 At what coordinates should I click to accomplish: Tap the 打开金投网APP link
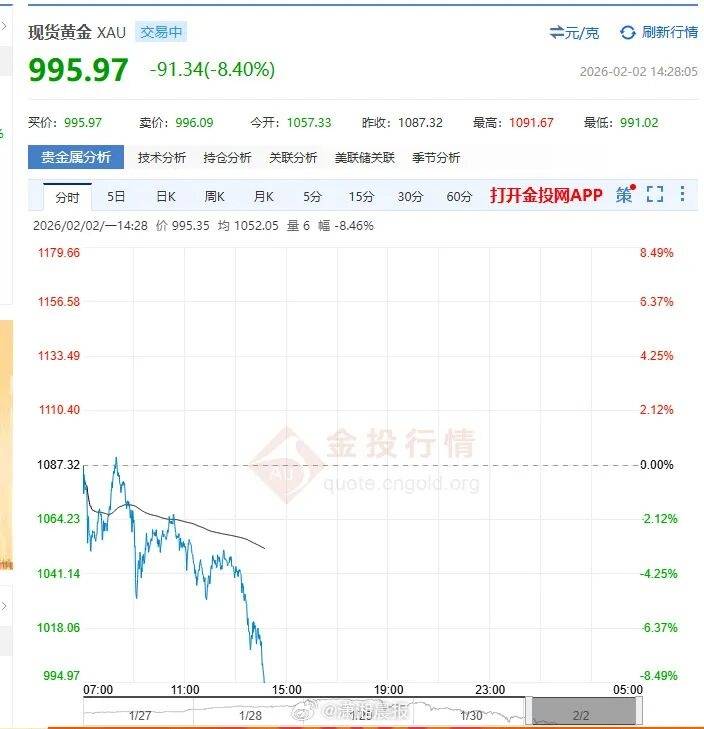[546, 195]
